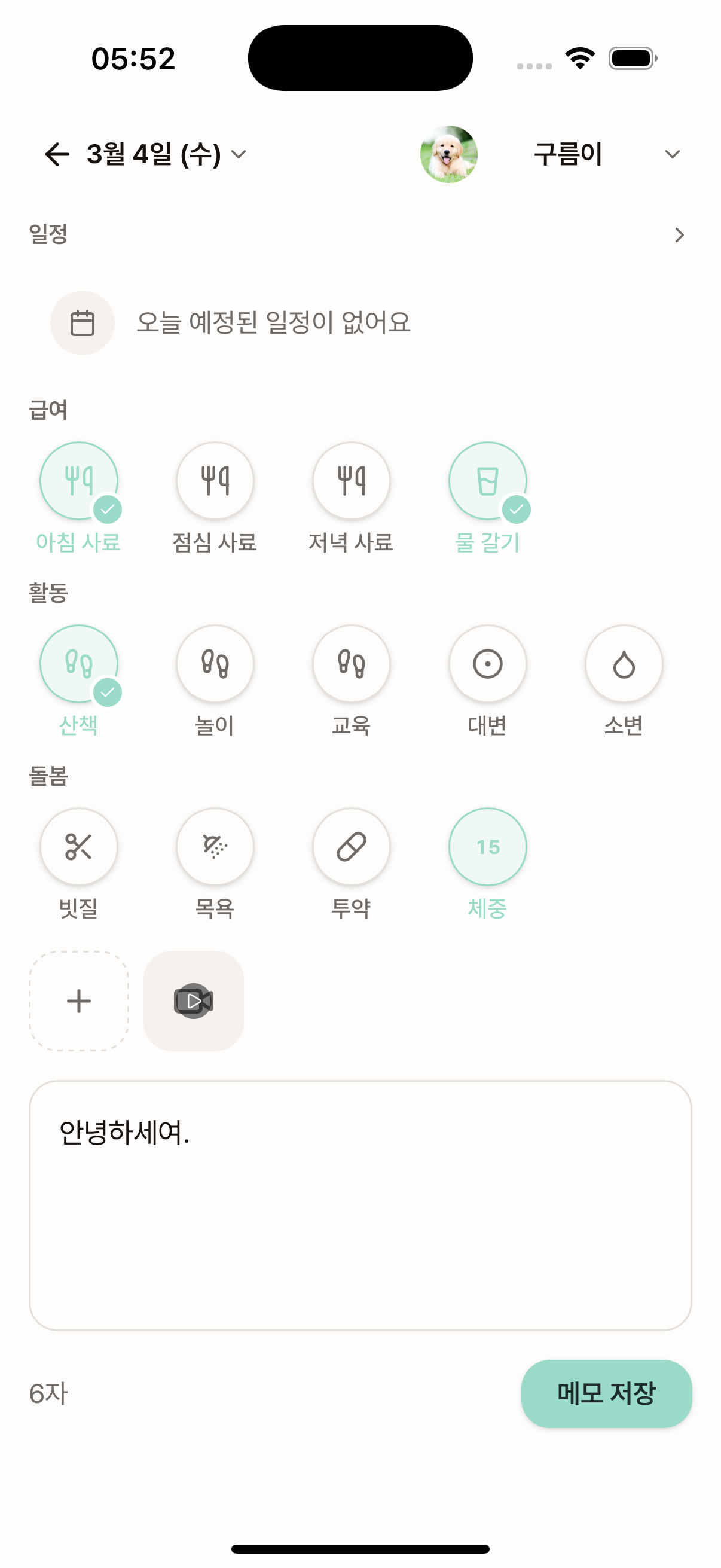The height and width of the screenshot is (1568, 721).
Task: Select the 교육 activity
Action: tap(351, 663)
